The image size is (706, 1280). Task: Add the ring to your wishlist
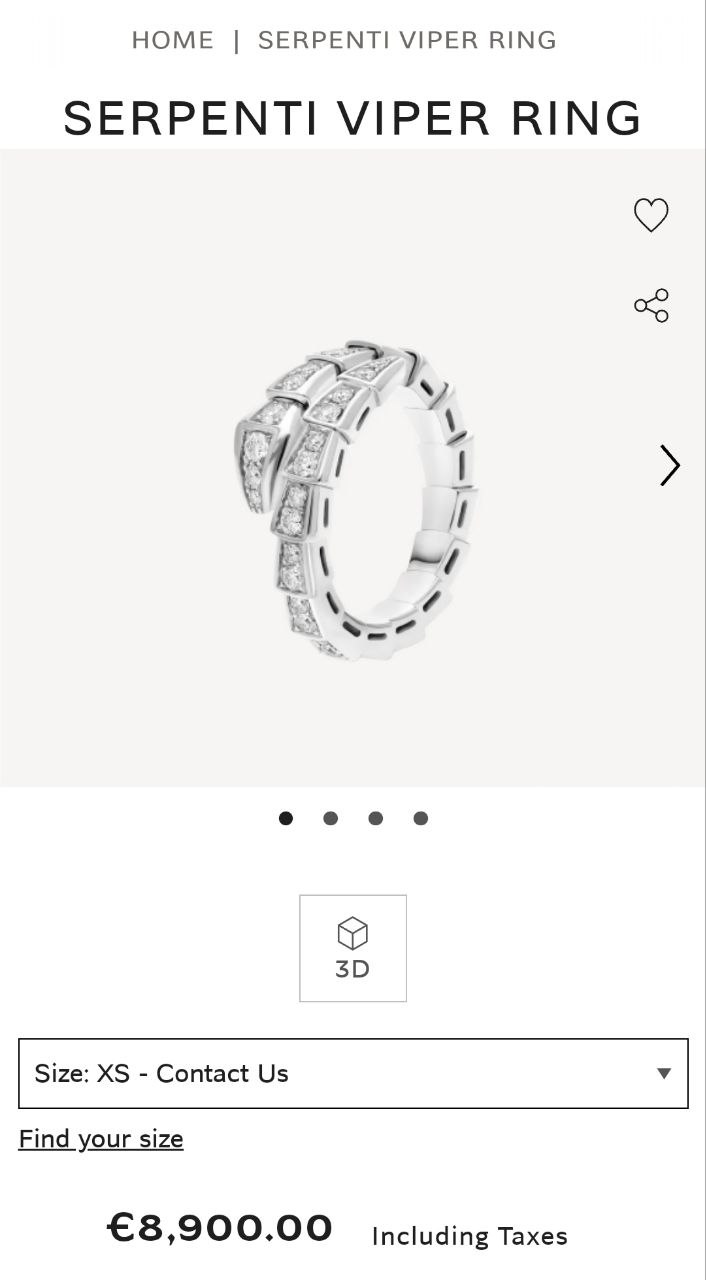click(651, 215)
